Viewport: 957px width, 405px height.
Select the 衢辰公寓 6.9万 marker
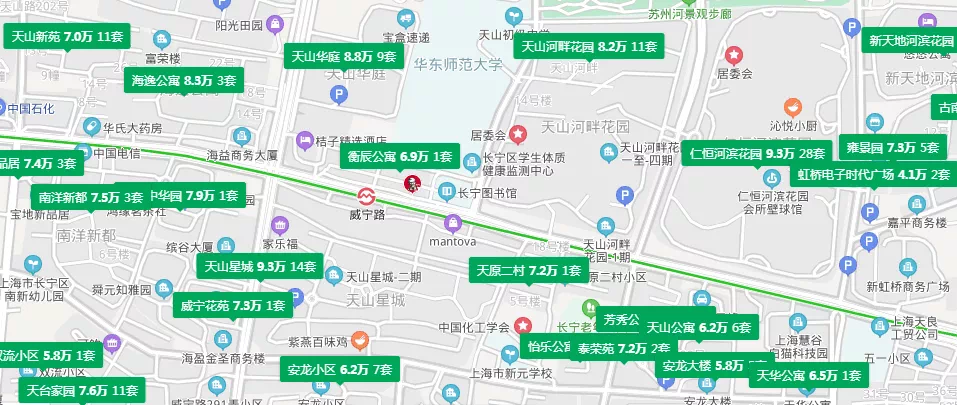[399, 157]
